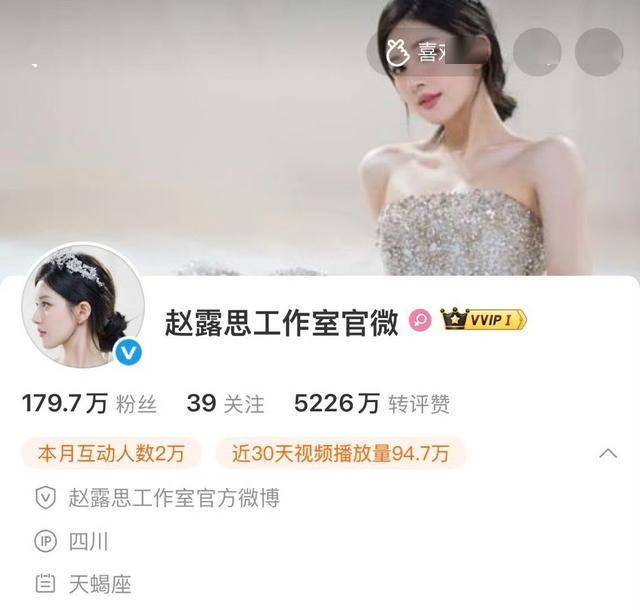Tap the 喜欢 like button on the cover
Viewport: 640px width, 610px height.
427,52
